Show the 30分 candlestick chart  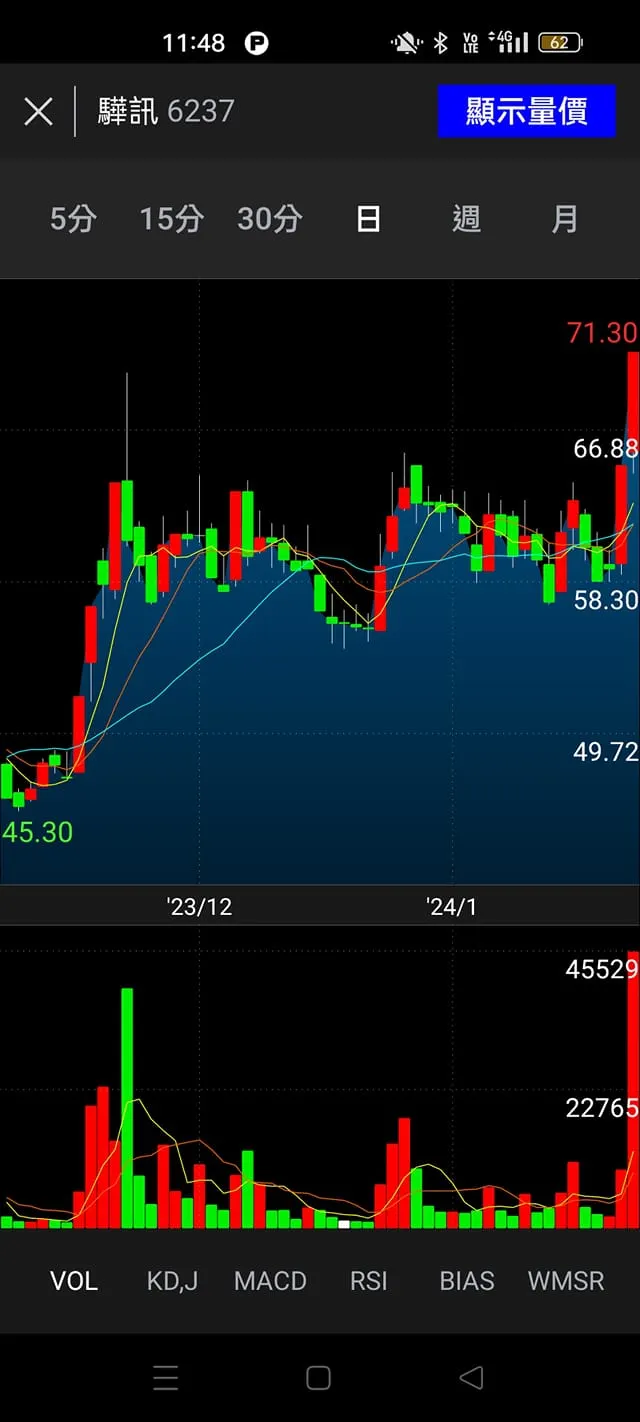pos(269,219)
